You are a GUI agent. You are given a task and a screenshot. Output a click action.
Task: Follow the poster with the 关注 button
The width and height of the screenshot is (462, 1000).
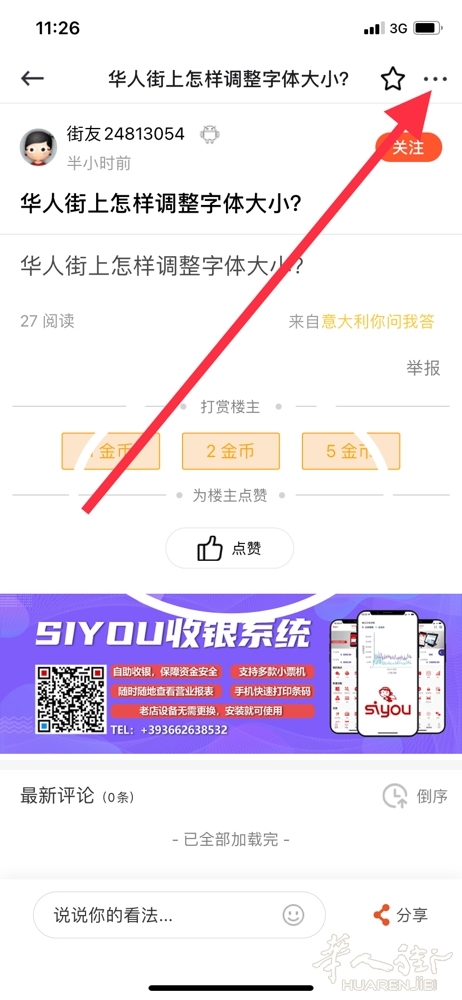point(408,147)
